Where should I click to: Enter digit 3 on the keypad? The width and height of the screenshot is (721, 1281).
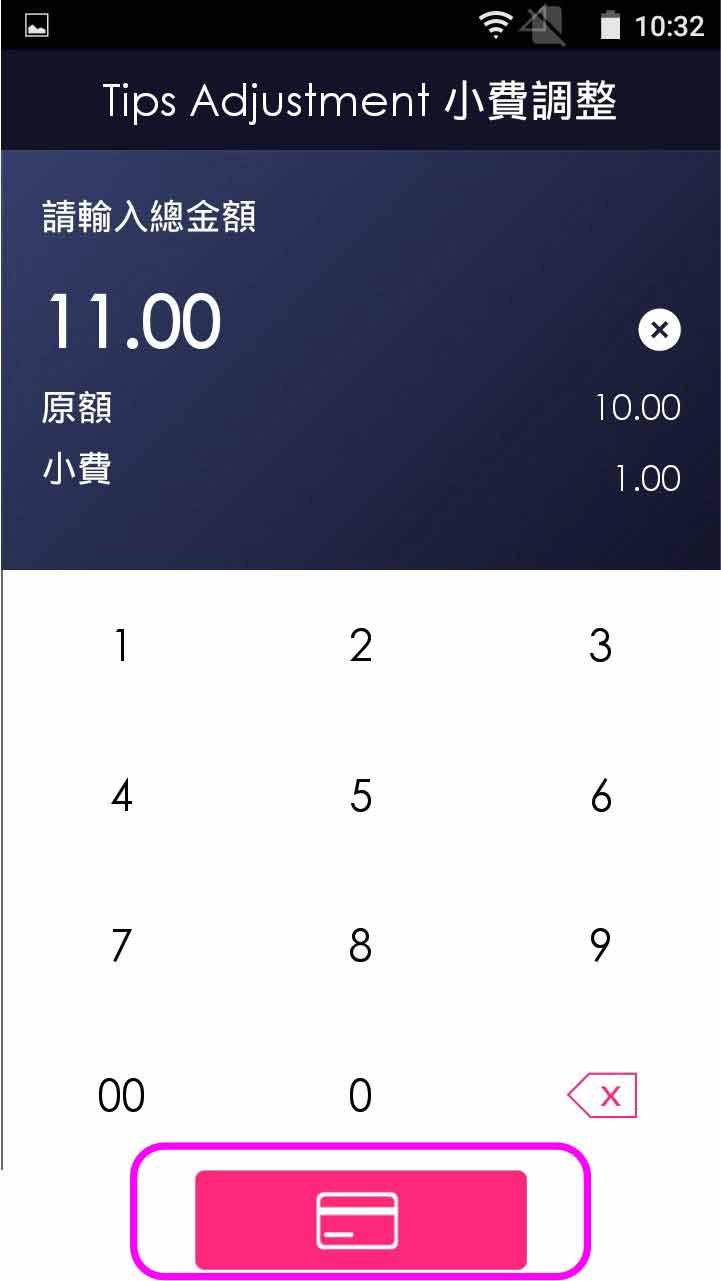[x=600, y=646]
